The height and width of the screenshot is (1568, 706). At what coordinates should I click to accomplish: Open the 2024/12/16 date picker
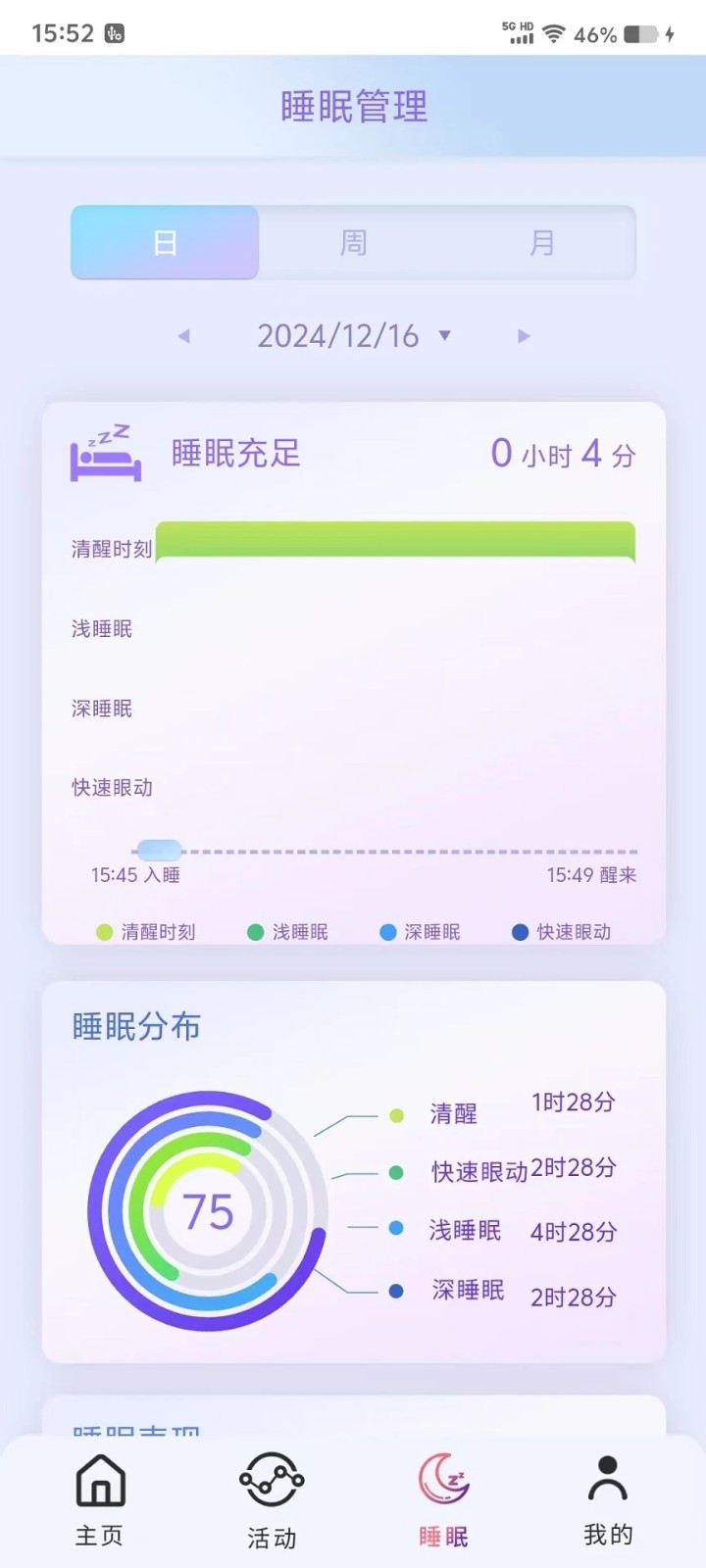click(x=353, y=336)
